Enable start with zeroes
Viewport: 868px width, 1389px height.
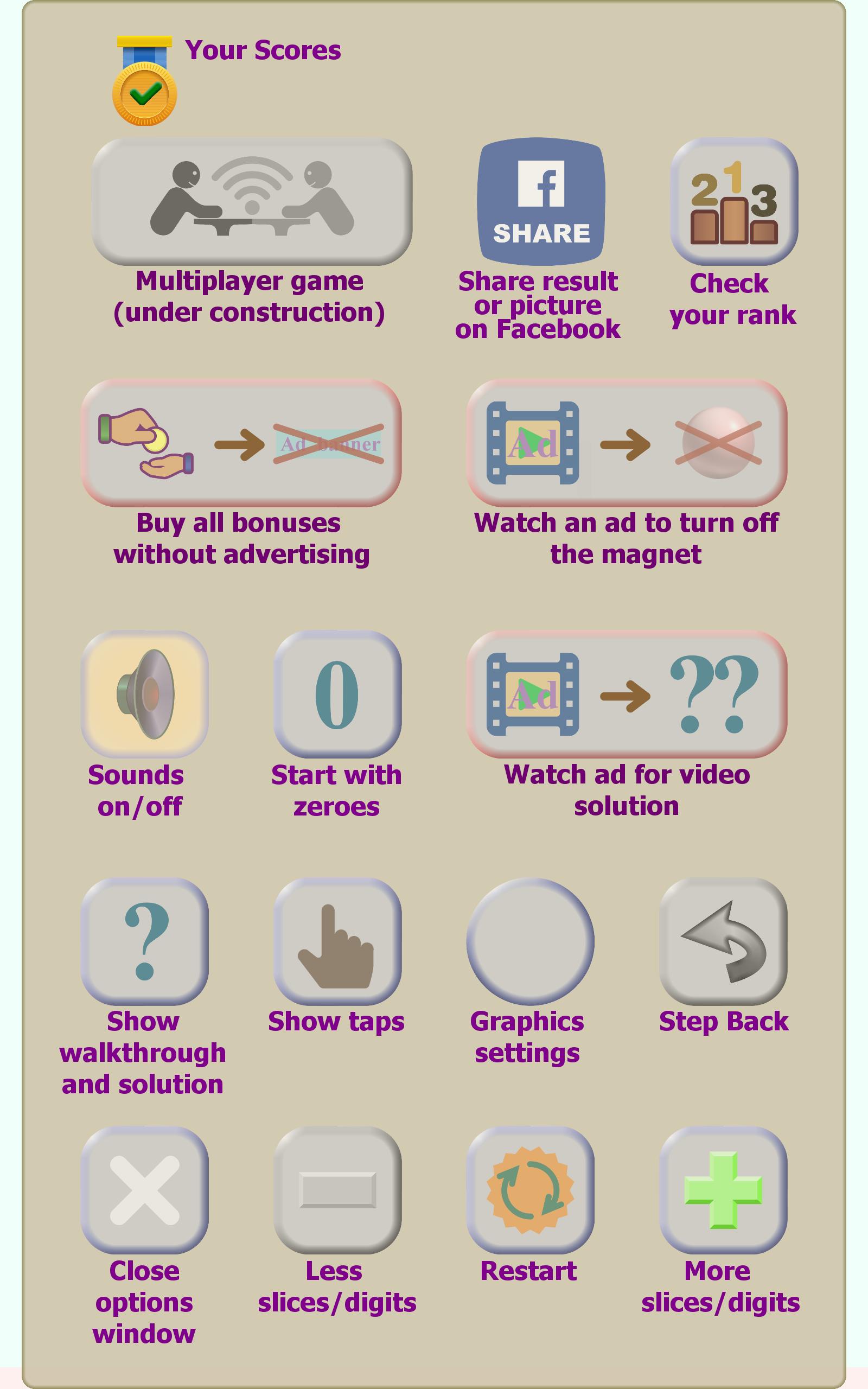(337, 694)
